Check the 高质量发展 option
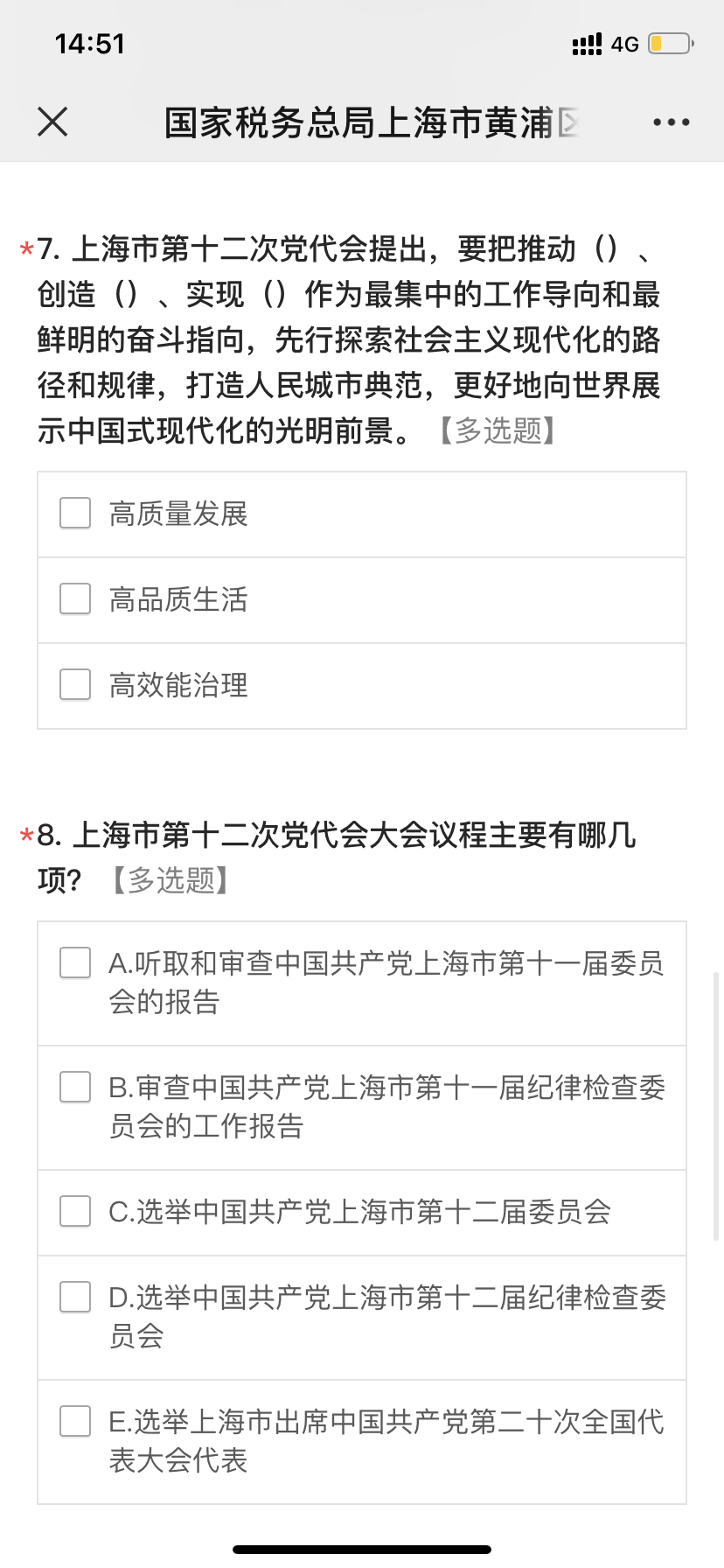The width and height of the screenshot is (724, 1568). 362,514
